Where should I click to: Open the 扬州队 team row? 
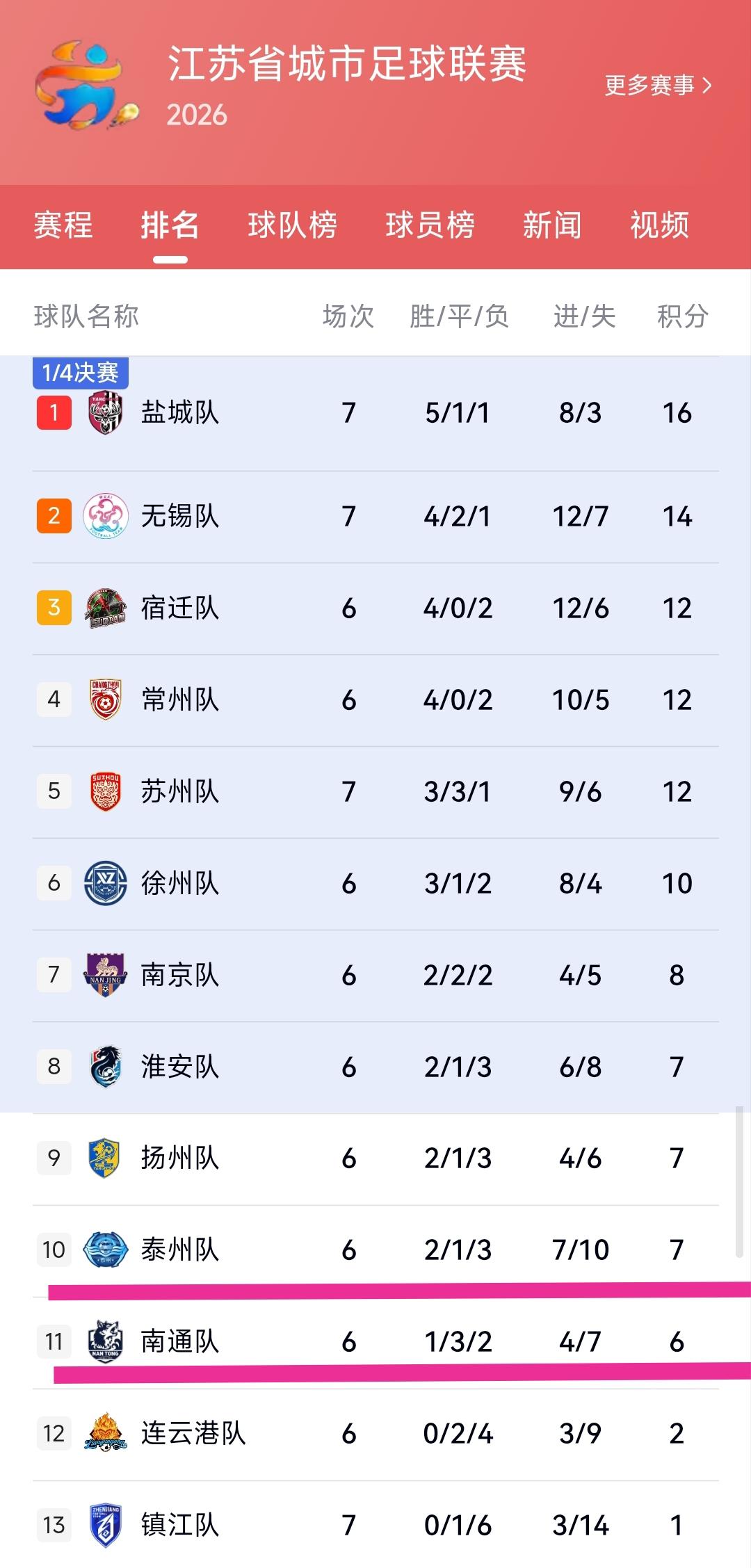375,1159
